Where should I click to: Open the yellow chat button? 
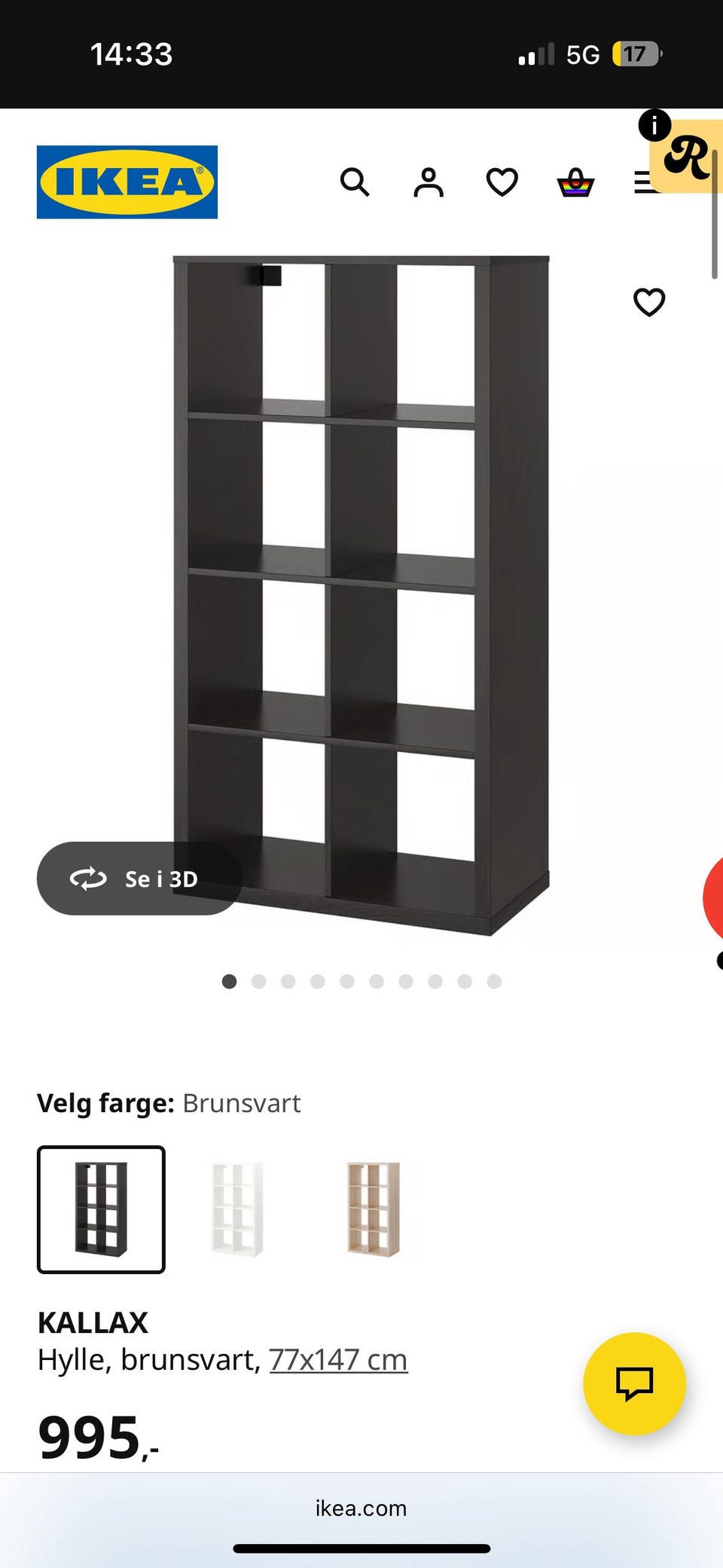(x=634, y=1383)
